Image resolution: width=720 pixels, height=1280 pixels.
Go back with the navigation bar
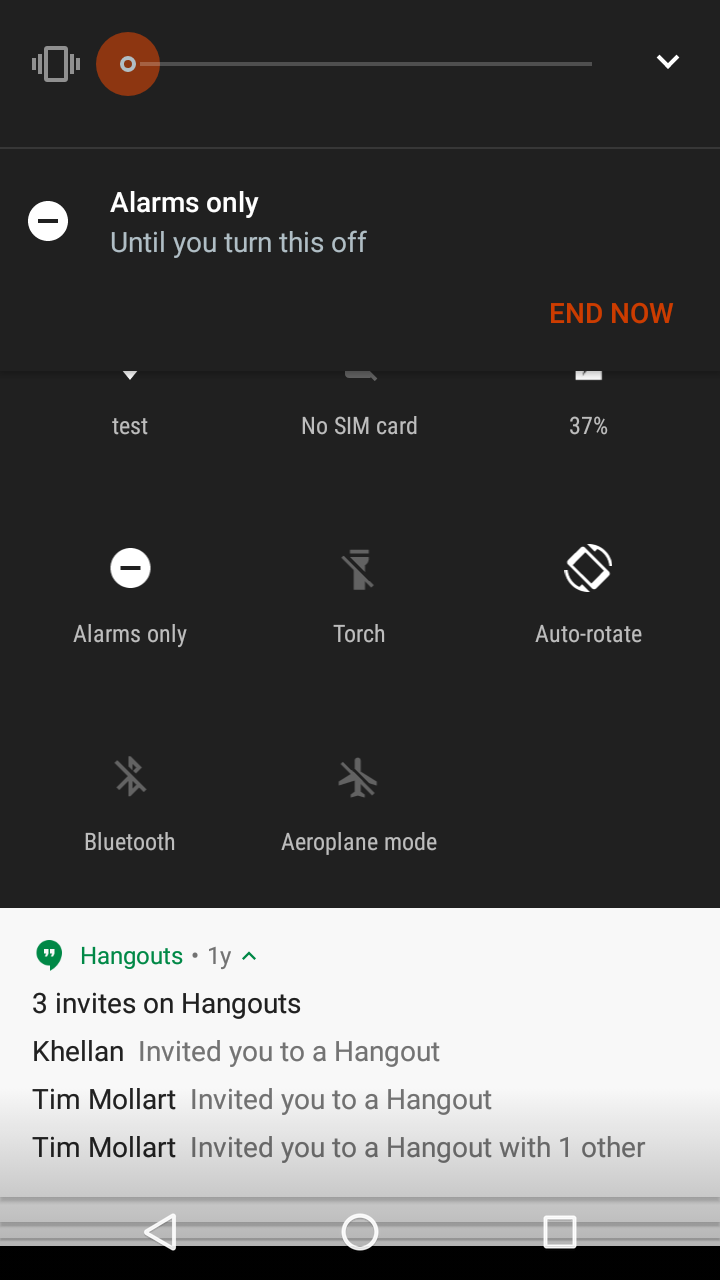tap(160, 1232)
